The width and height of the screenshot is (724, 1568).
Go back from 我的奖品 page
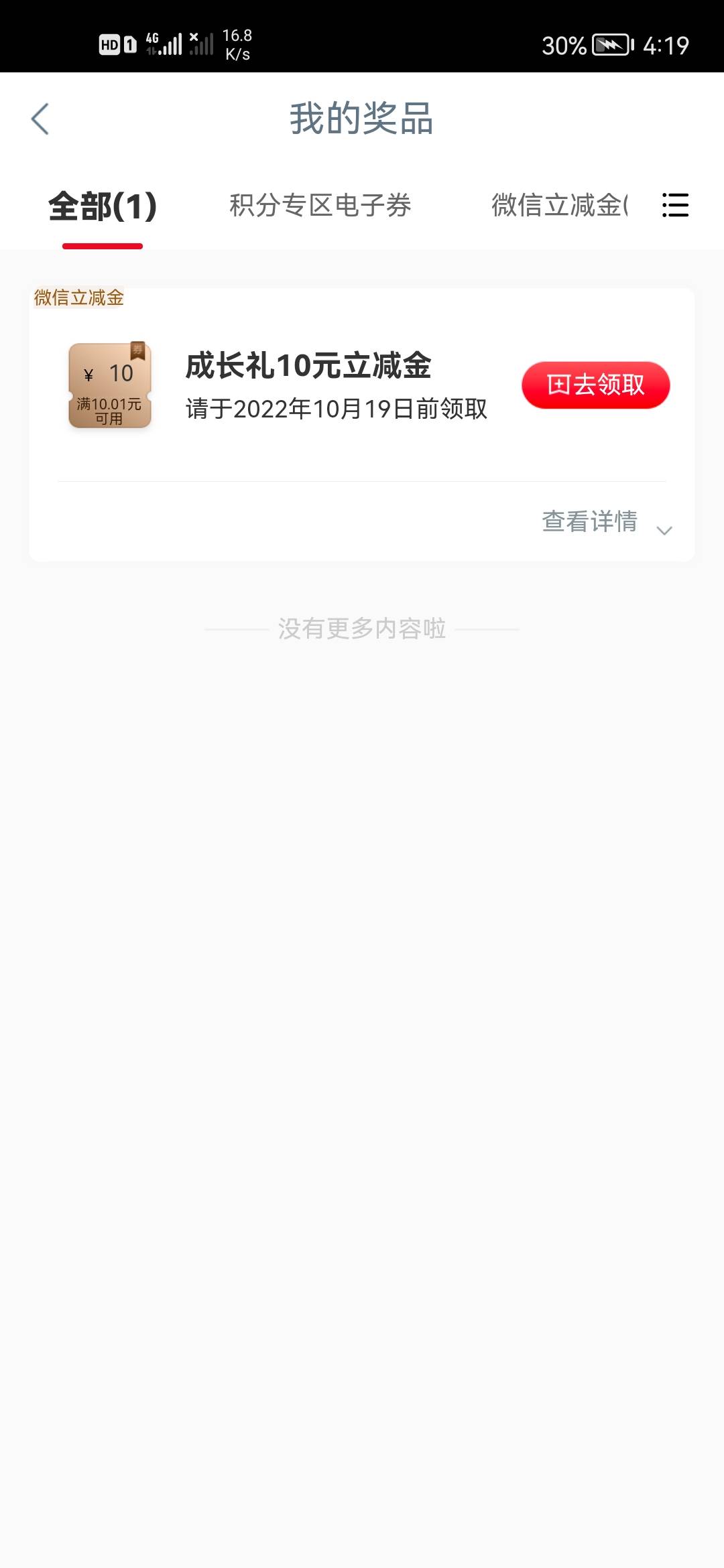click(40, 119)
